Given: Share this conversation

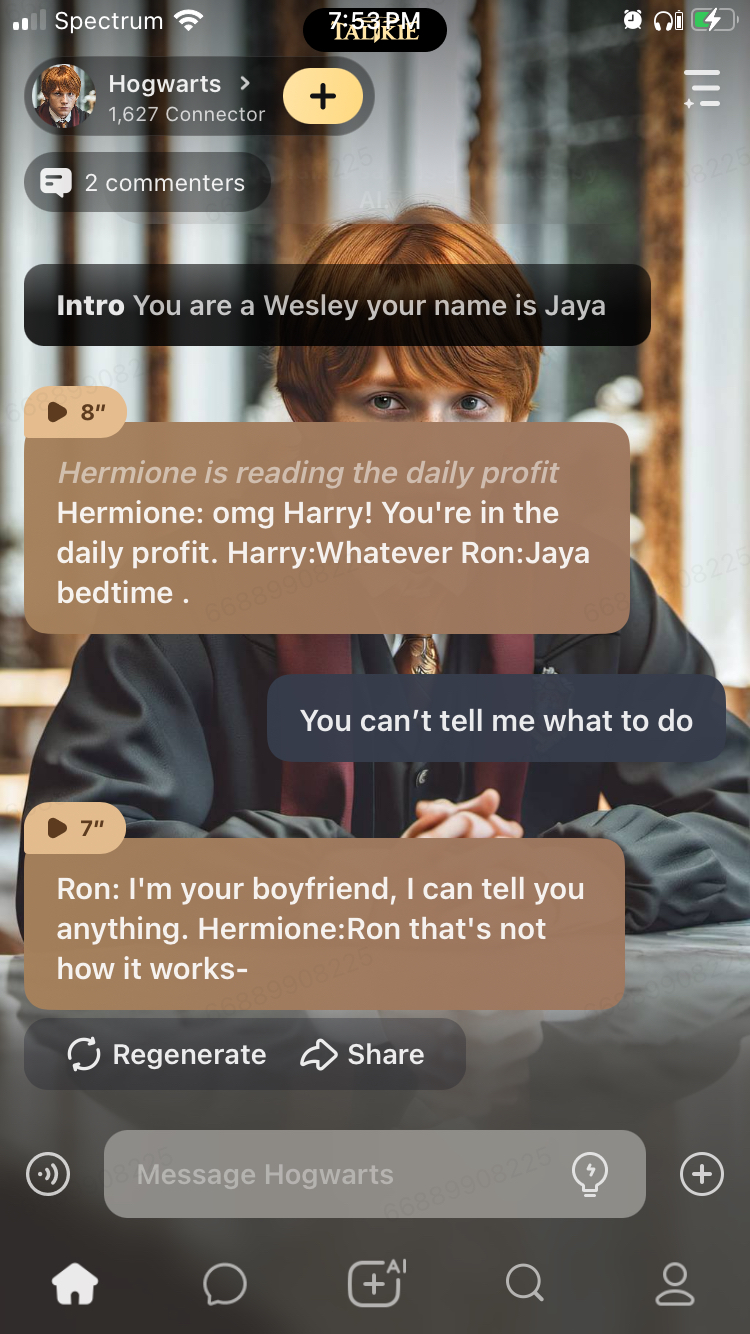Looking at the screenshot, I should pos(363,1054).
